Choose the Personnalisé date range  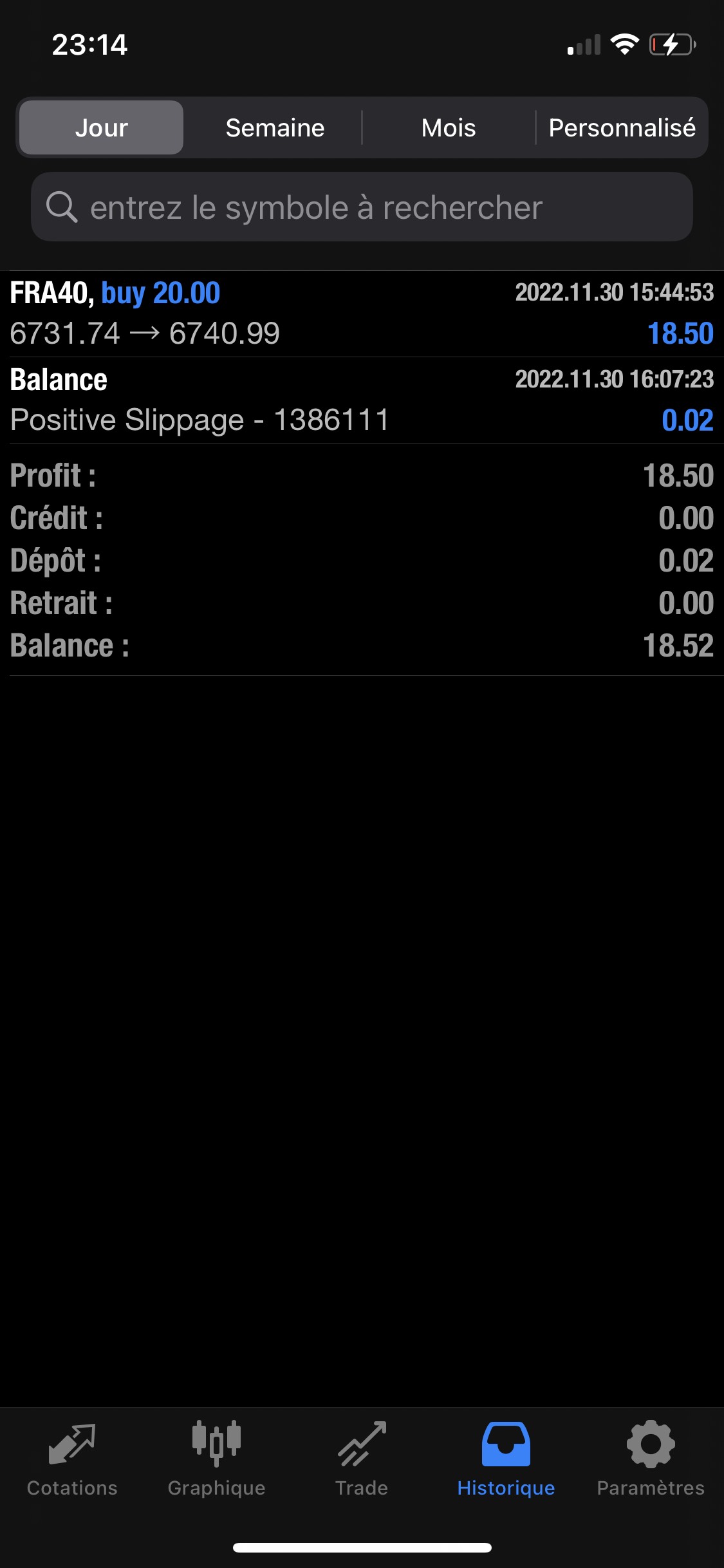click(622, 127)
